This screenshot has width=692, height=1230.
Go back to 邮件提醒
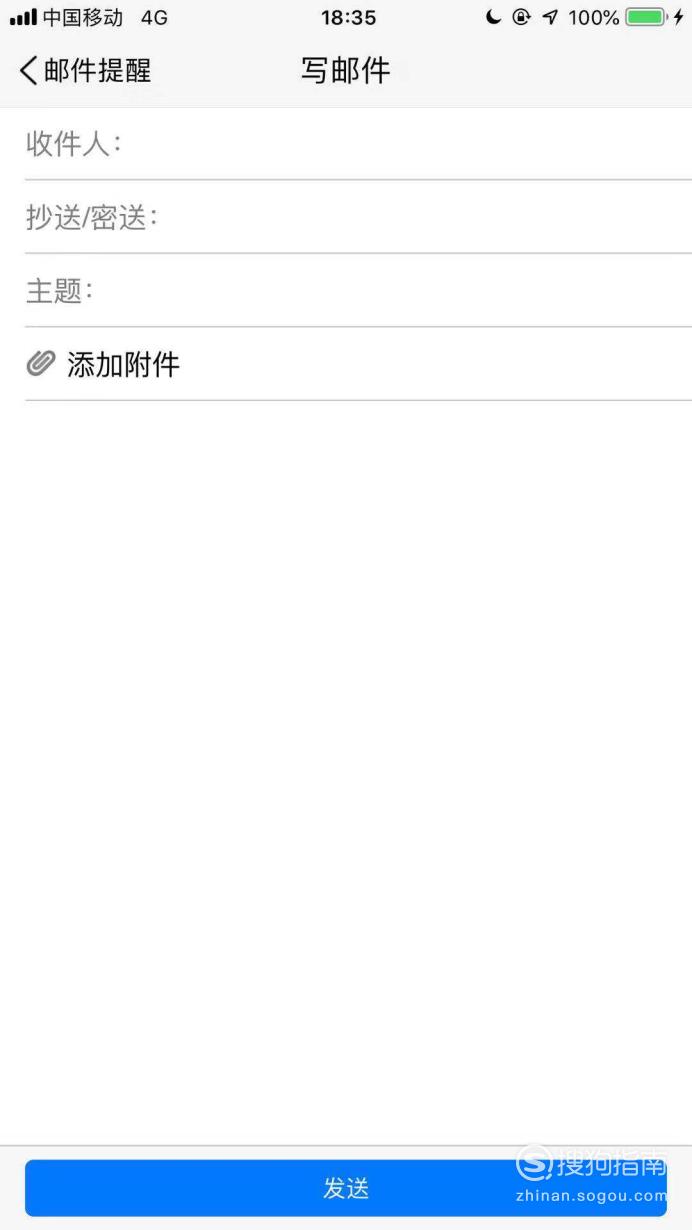tap(85, 70)
